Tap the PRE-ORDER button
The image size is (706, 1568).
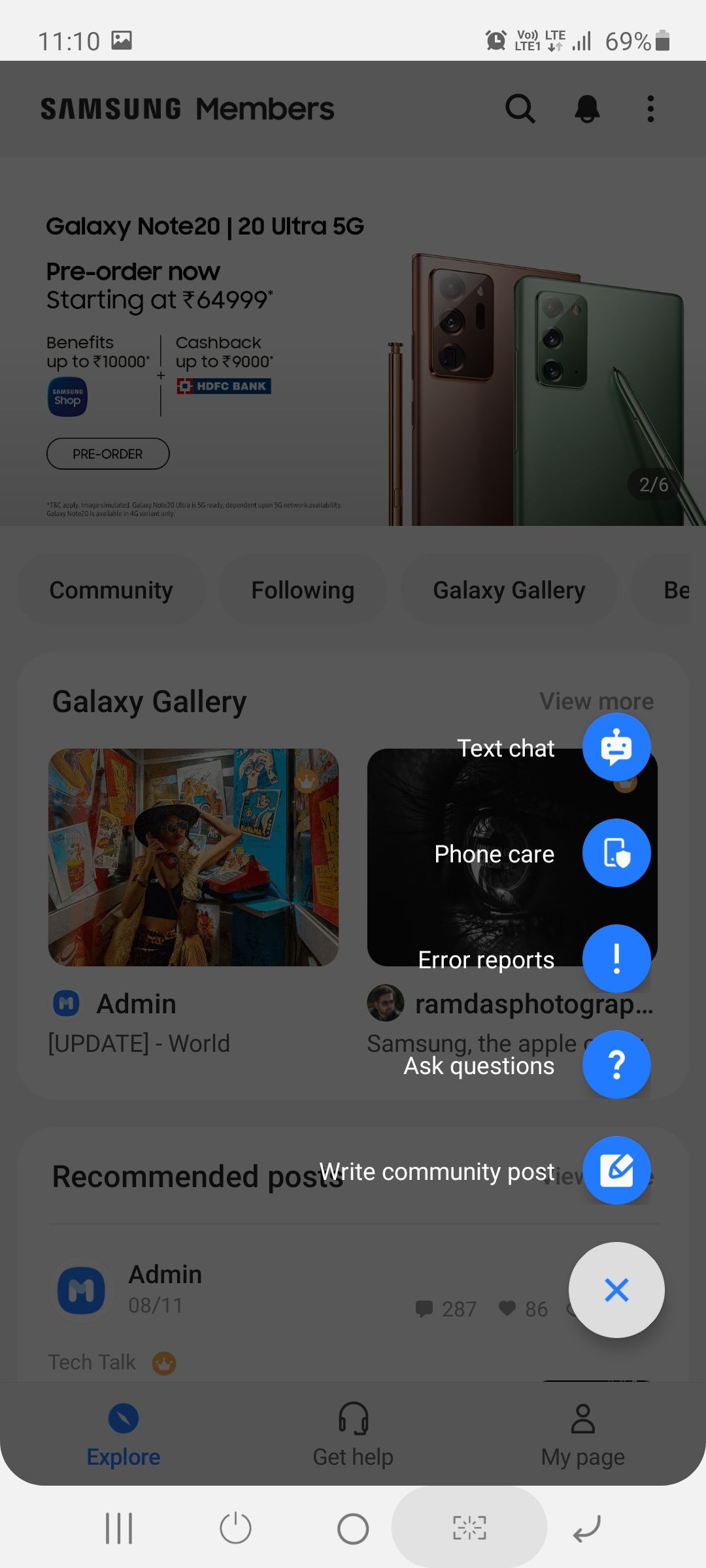[108, 453]
